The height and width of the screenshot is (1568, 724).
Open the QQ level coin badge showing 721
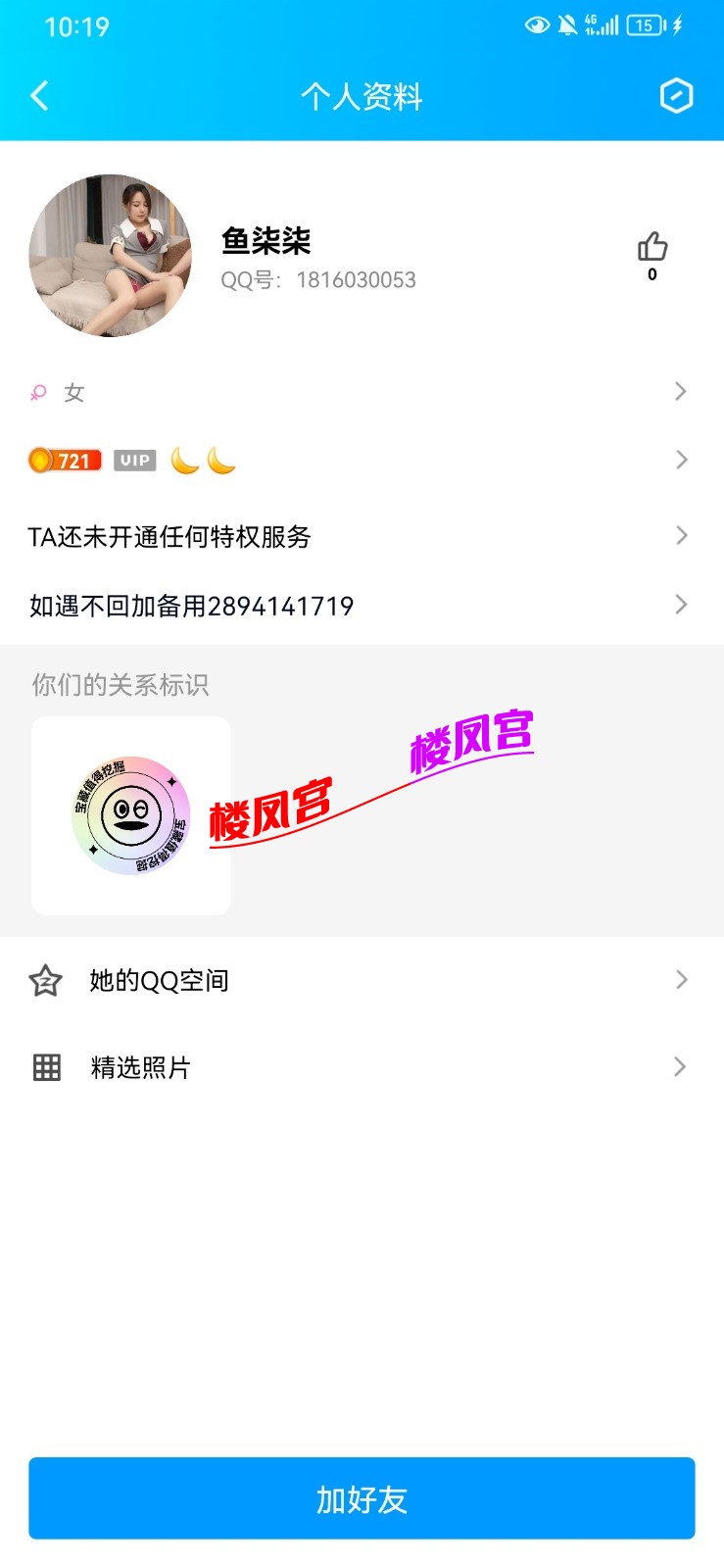63,459
